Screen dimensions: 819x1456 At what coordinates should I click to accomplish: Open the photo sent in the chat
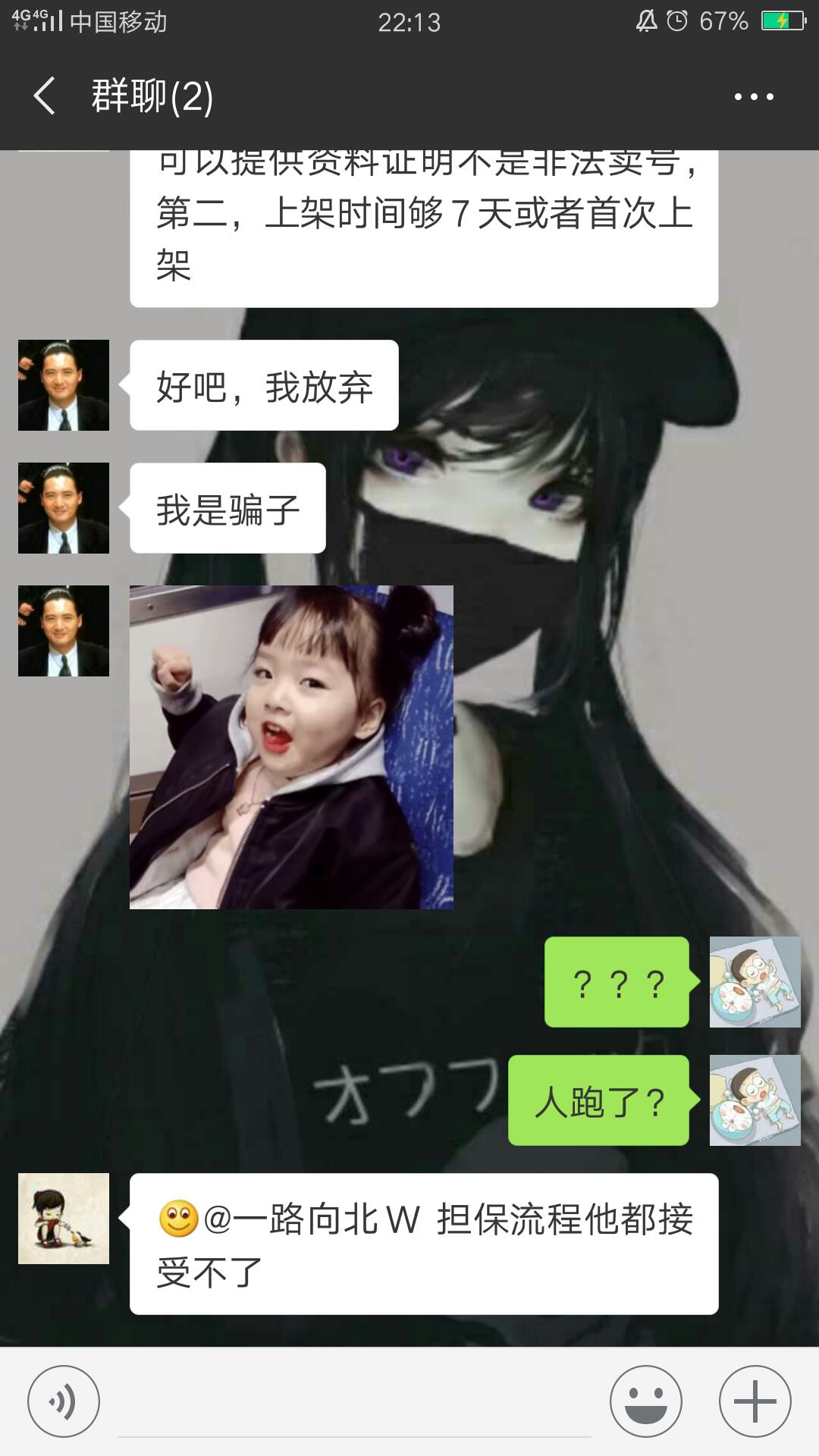coord(291,747)
